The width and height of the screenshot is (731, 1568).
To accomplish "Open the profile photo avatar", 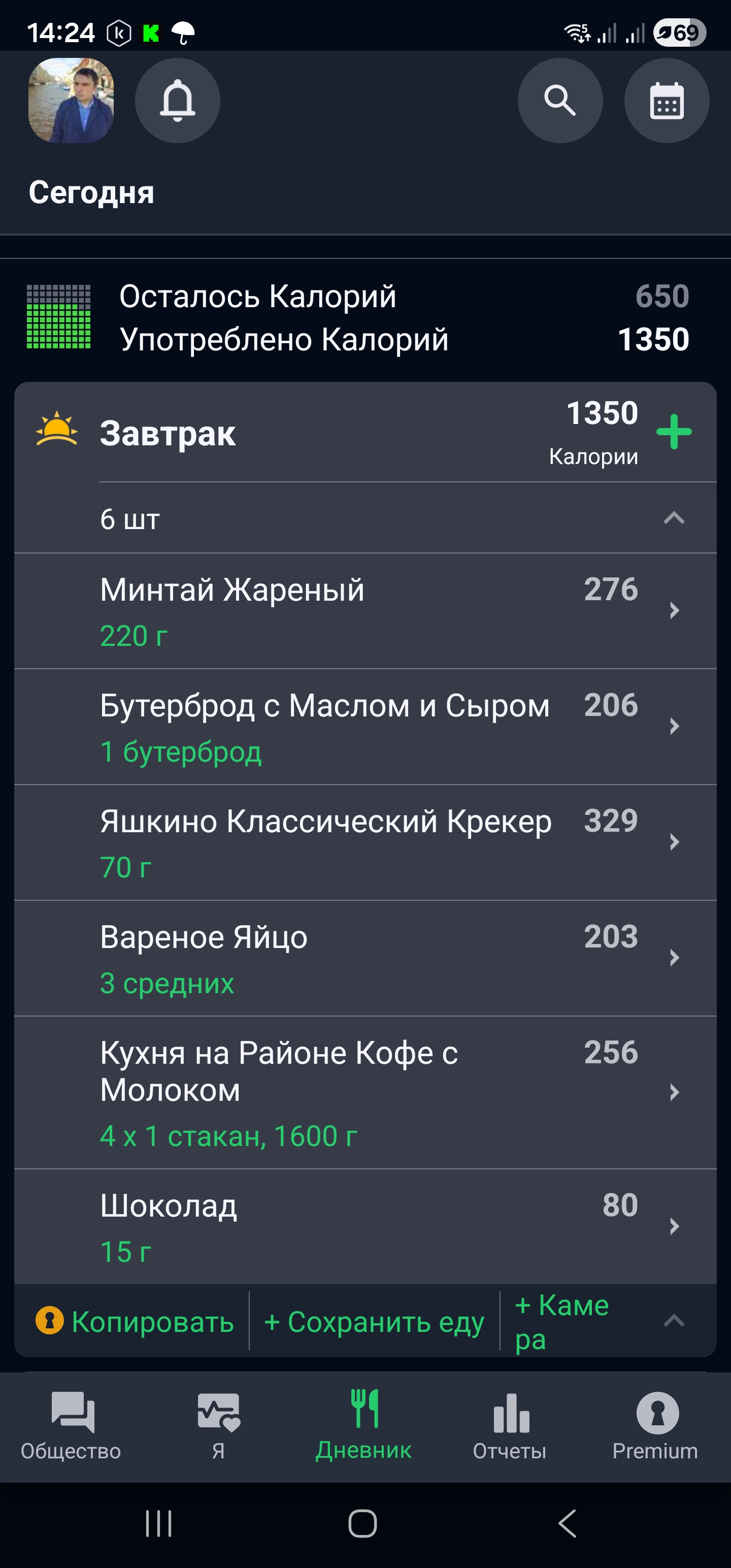I will (x=71, y=101).
